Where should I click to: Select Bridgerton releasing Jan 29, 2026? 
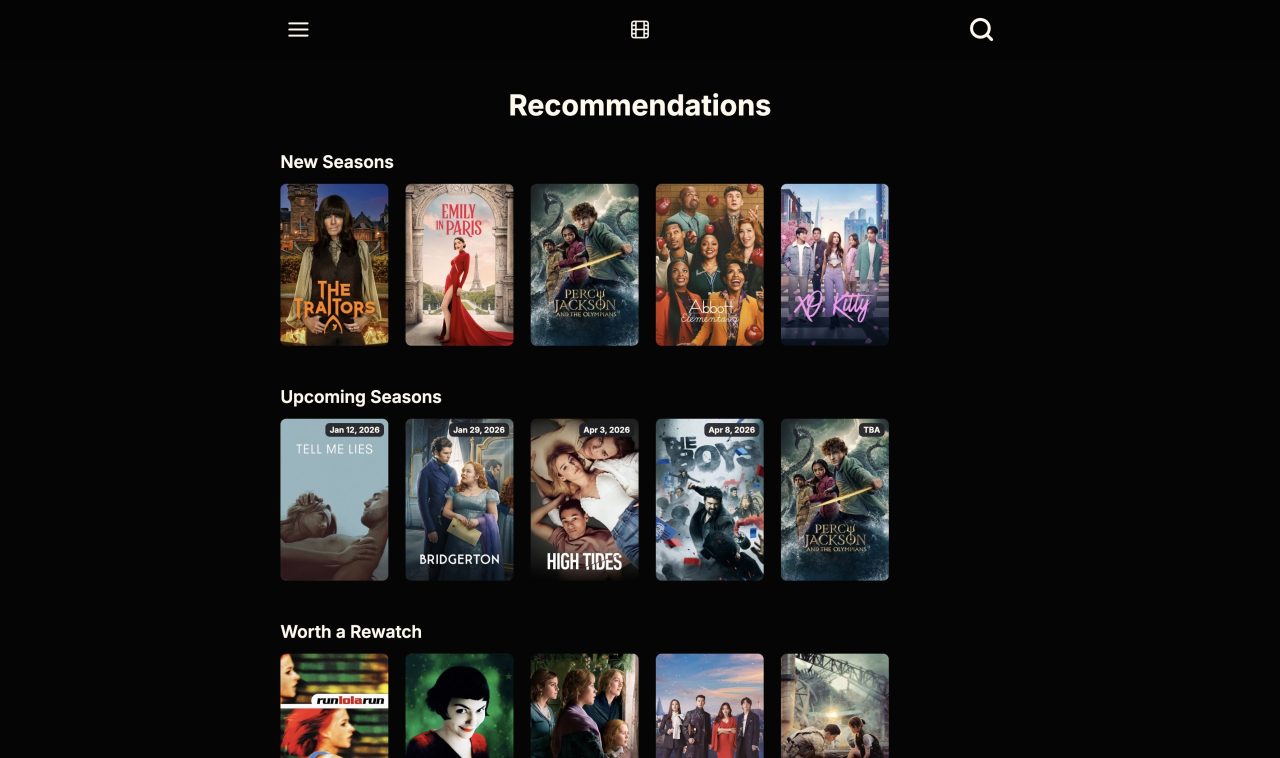click(459, 499)
